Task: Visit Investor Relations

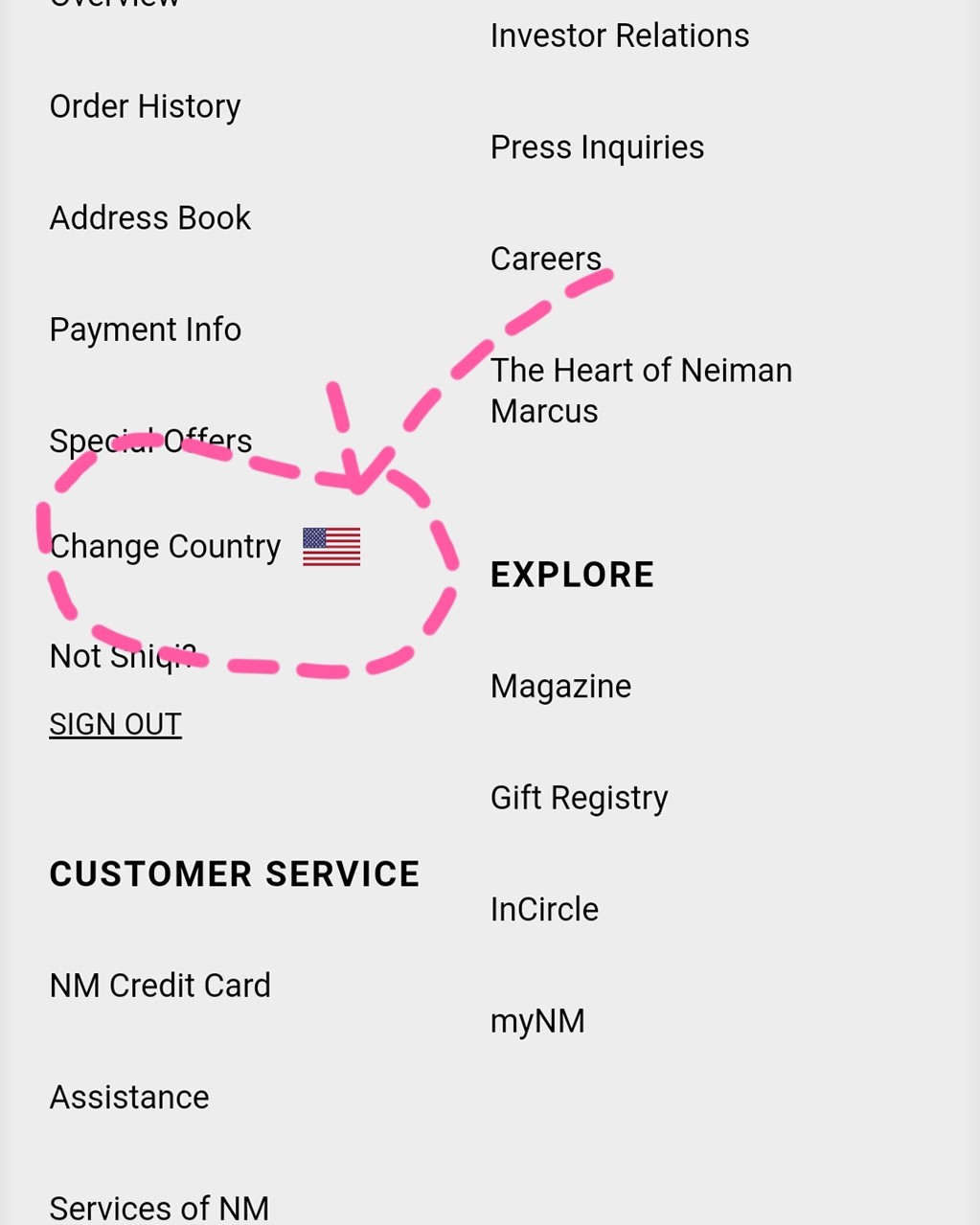Action: pyautogui.click(x=619, y=35)
